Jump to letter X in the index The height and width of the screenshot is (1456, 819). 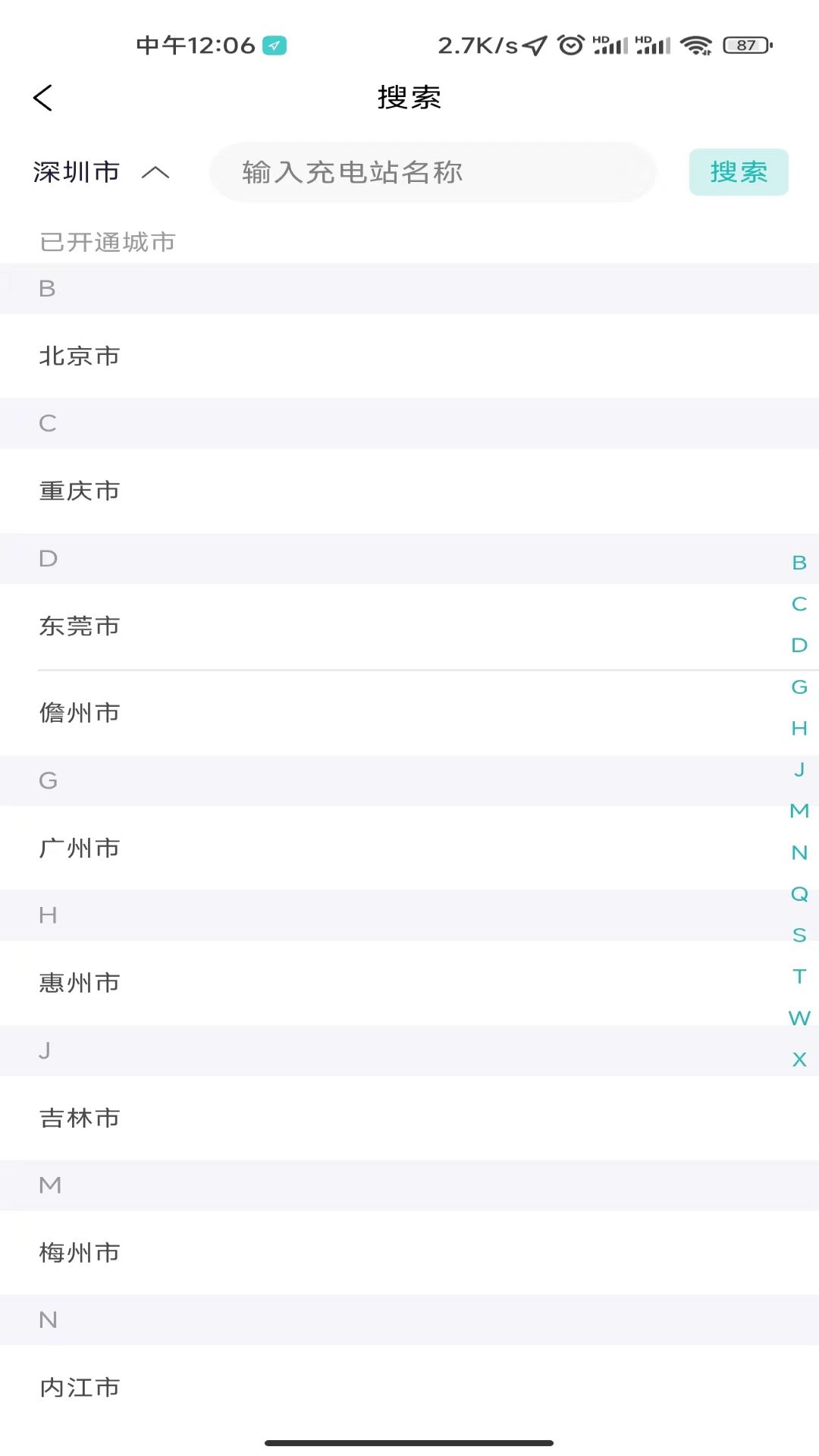pyautogui.click(x=799, y=1059)
